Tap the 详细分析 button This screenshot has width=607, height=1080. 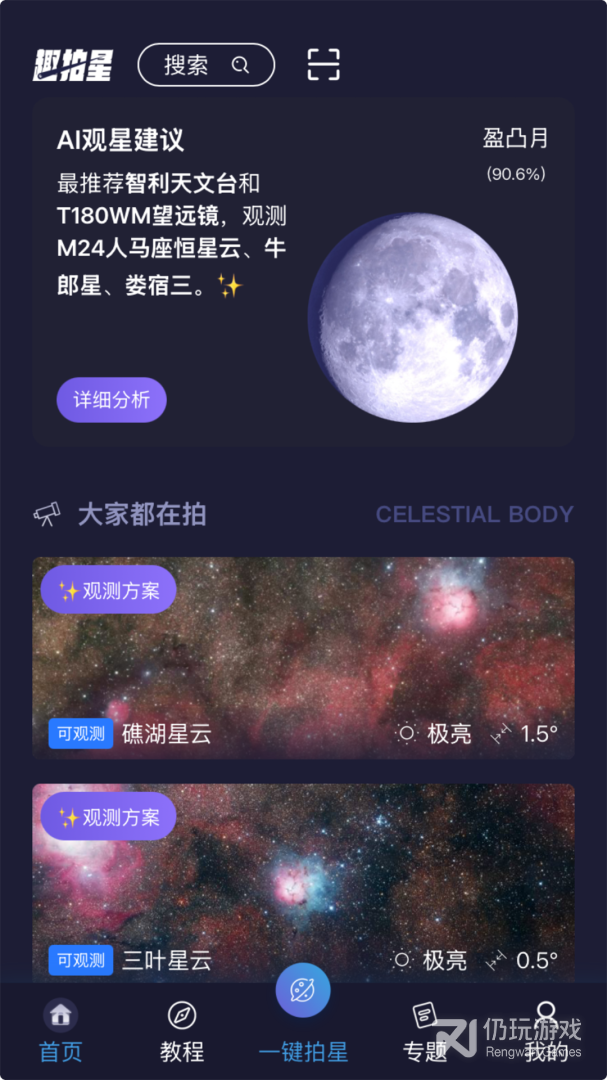tap(111, 400)
